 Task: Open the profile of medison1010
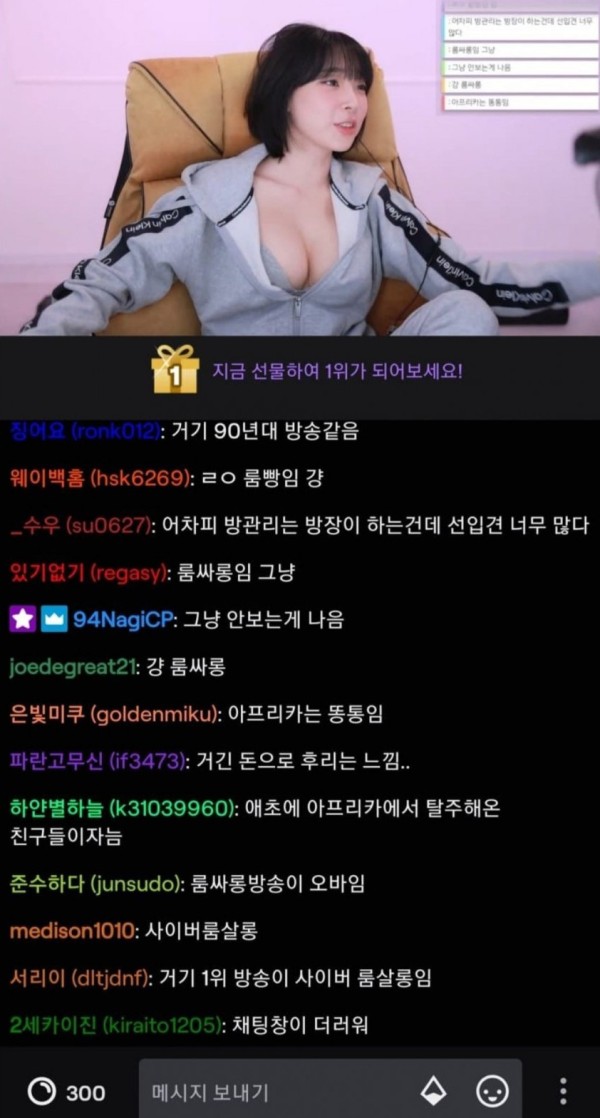point(71,931)
